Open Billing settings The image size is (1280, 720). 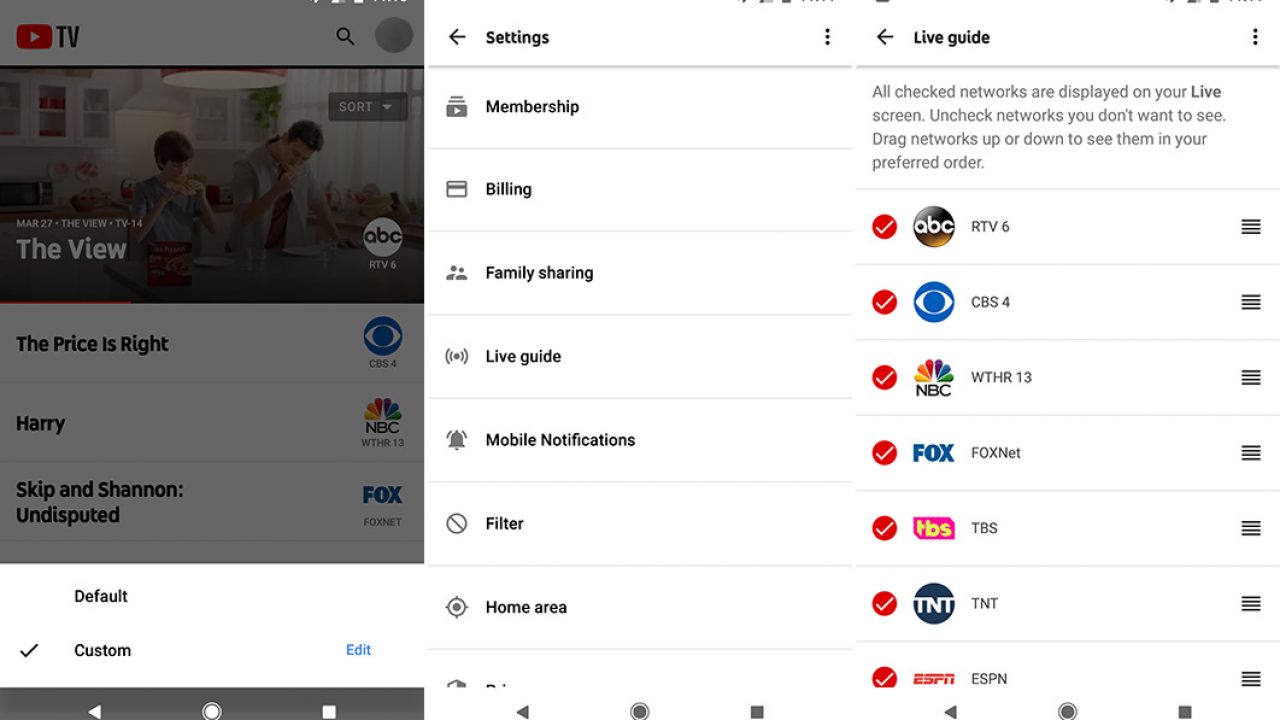click(x=508, y=189)
